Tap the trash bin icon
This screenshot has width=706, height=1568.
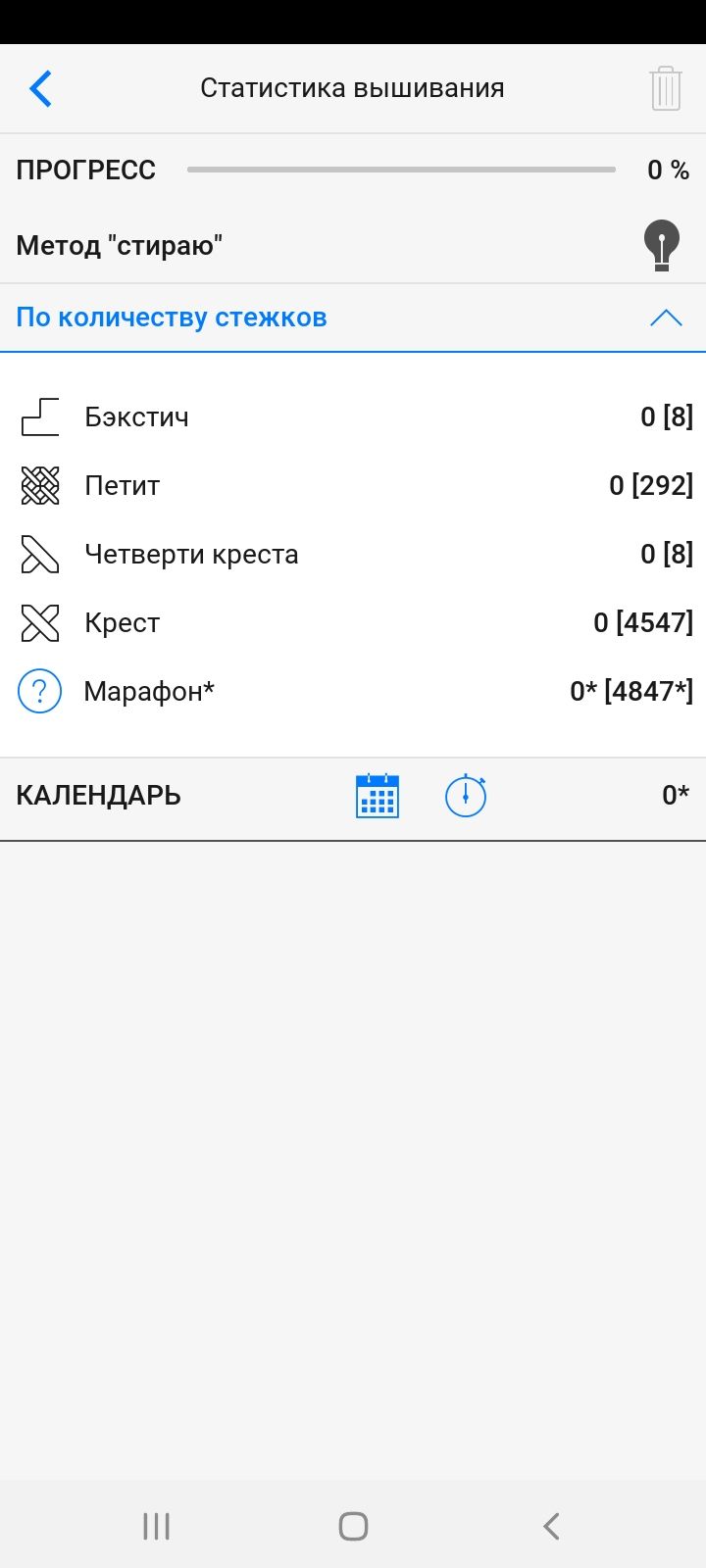click(665, 88)
